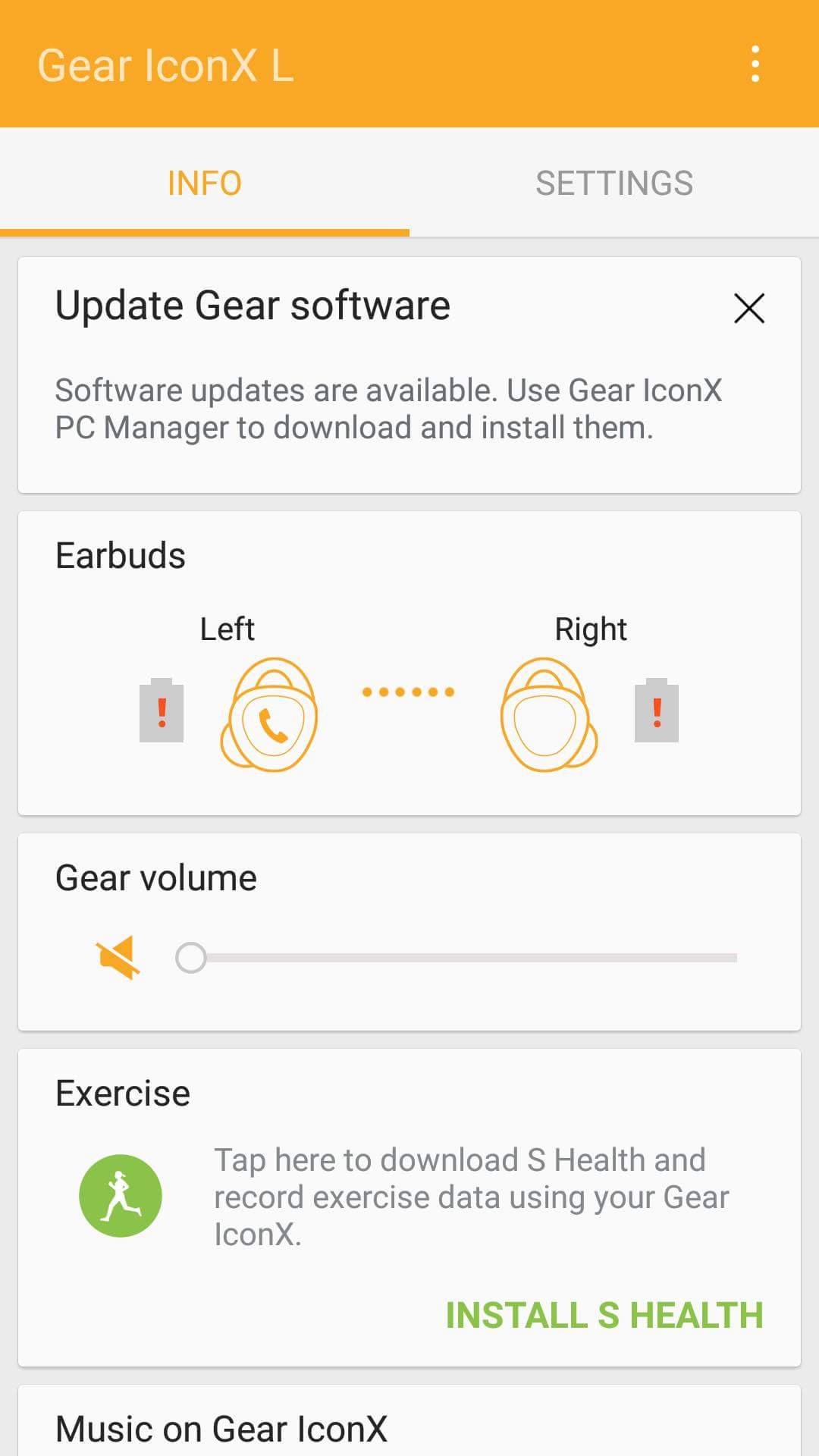Open the overflow menu

tap(755, 64)
